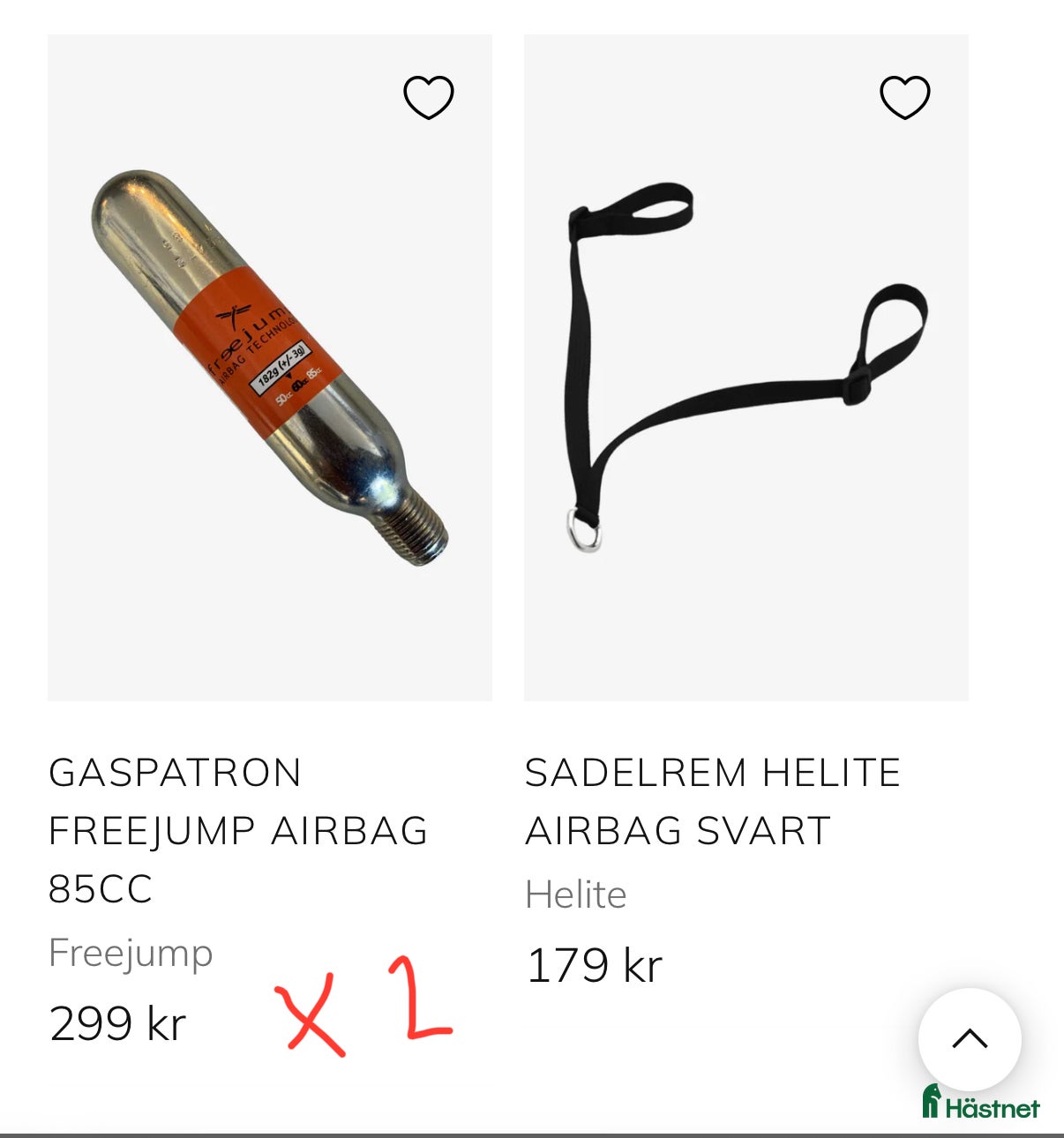The height and width of the screenshot is (1138, 1064).
Task: Open SADELREM HELITE AIRBAG SVART product page
Action: (713, 798)
